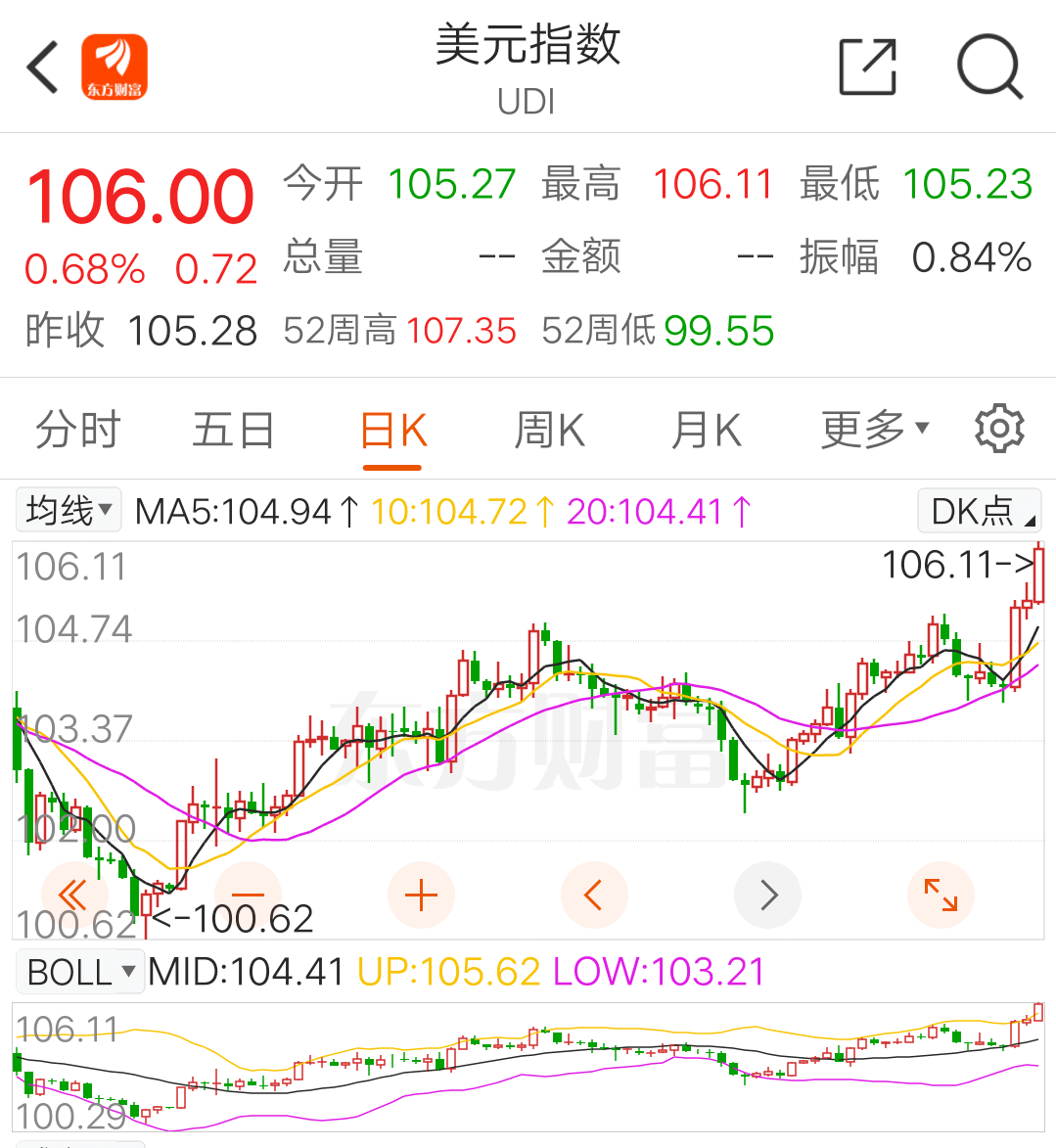Switch to the 分时 chart tab
Viewport: 1056px width, 1148px height.
click(x=77, y=428)
